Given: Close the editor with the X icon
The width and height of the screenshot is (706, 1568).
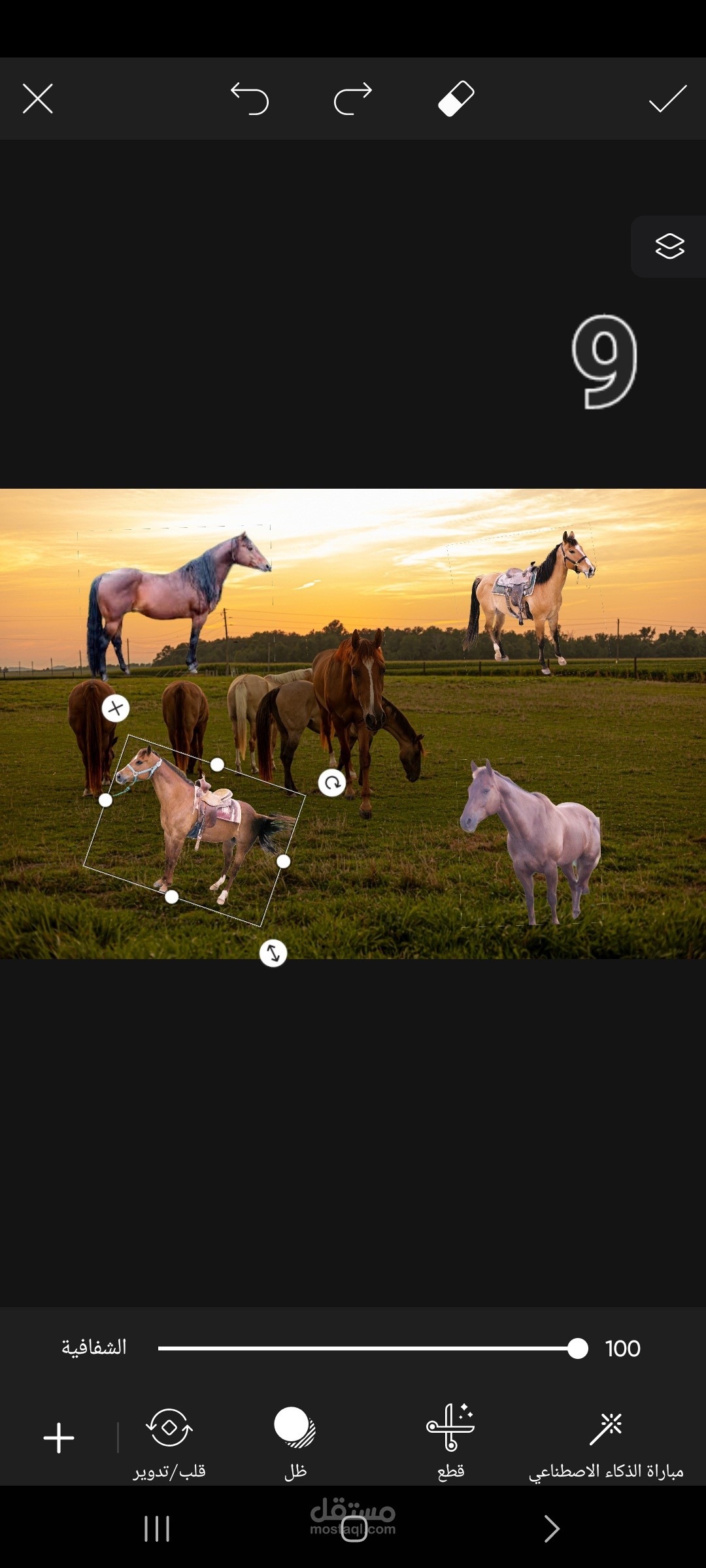Looking at the screenshot, I should pos(38,99).
